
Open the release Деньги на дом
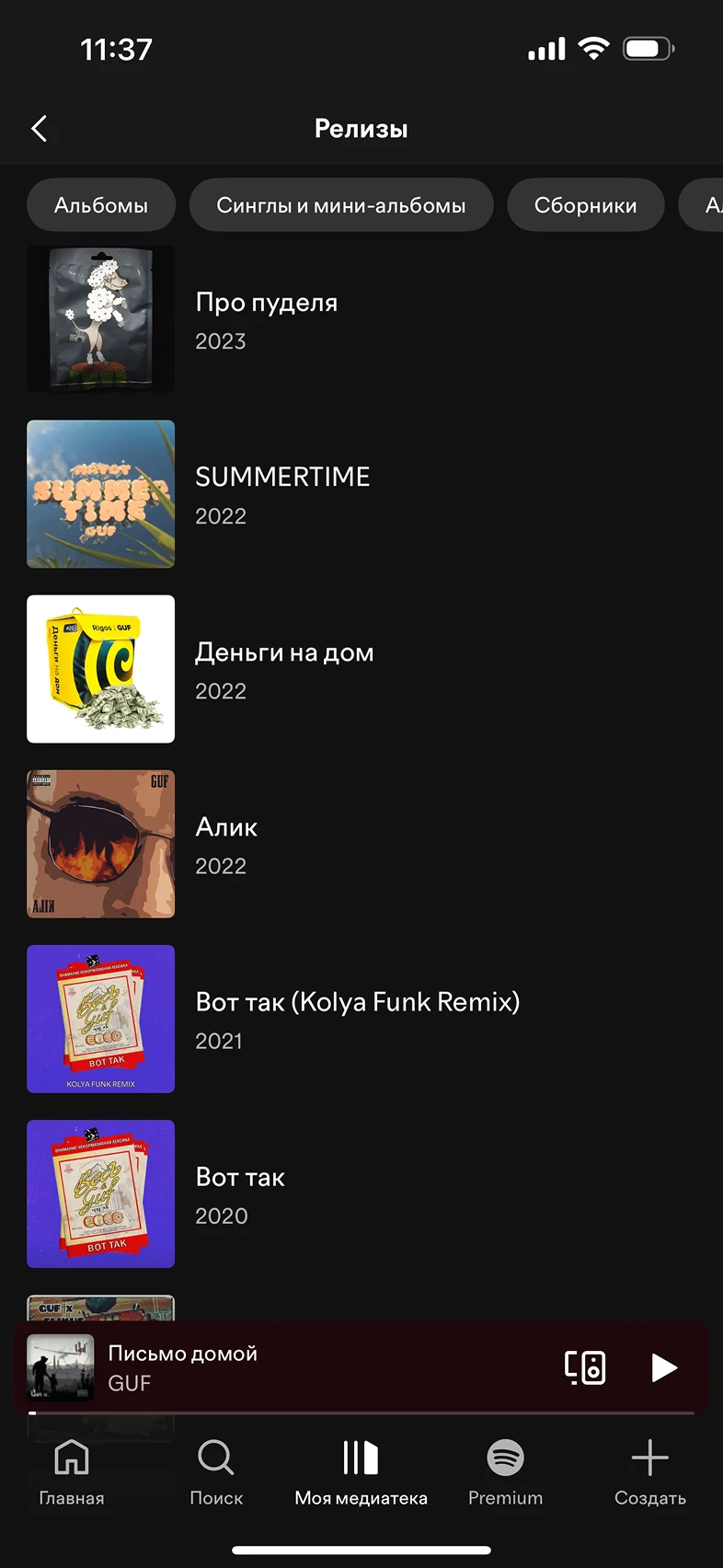pos(284,669)
